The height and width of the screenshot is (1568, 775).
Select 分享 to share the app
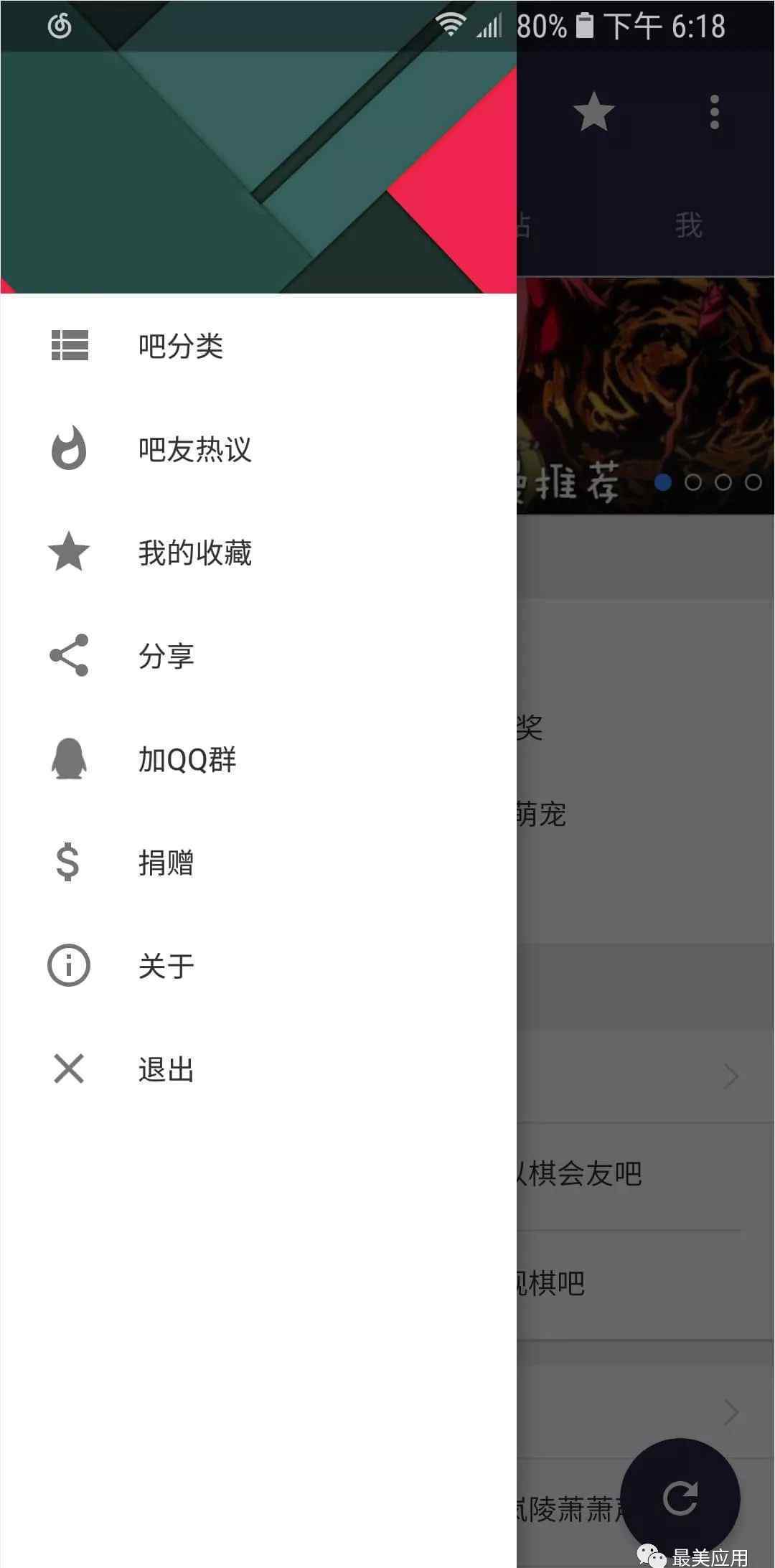click(x=258, y=656)
